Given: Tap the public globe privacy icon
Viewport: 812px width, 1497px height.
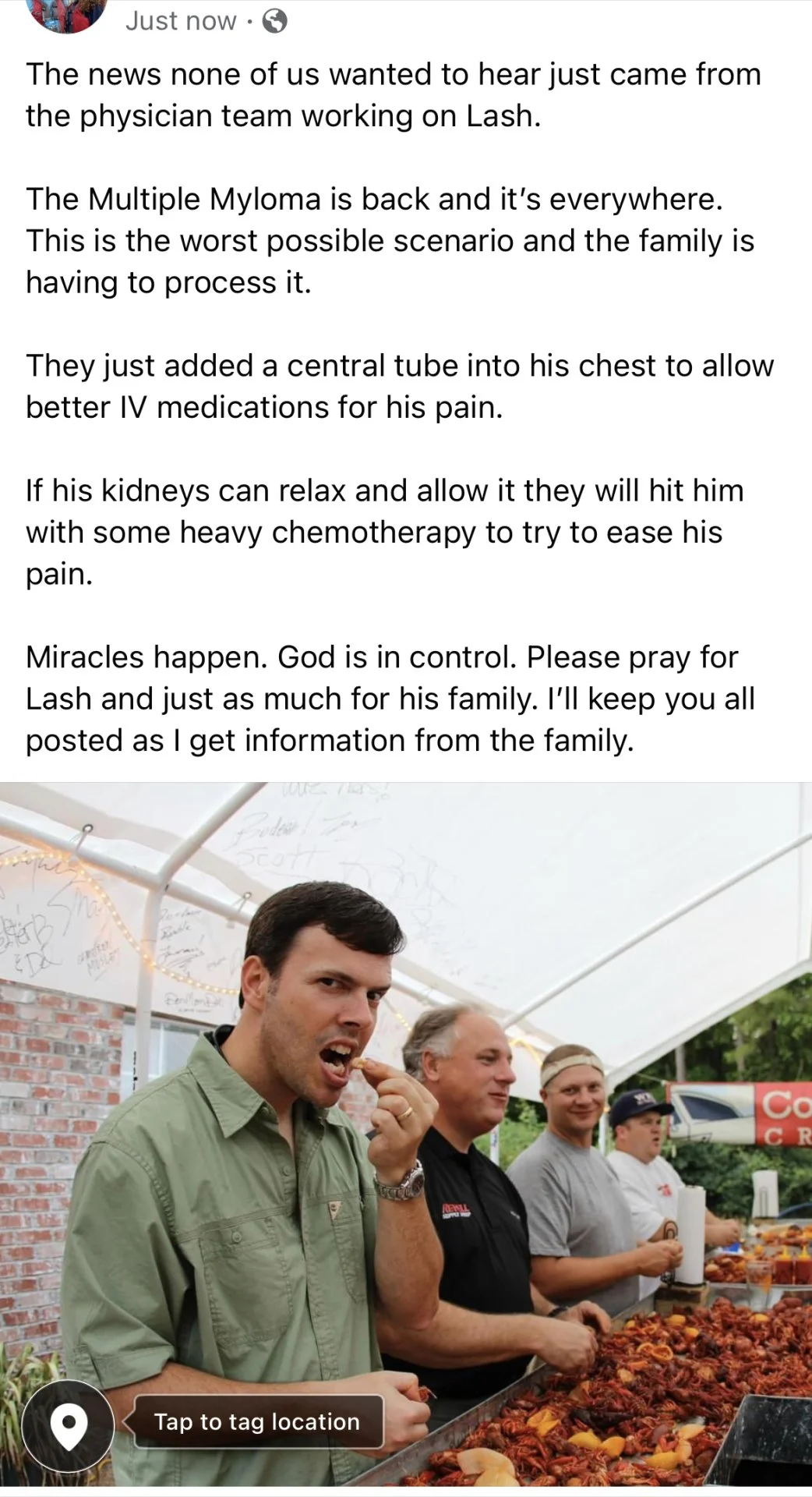Looking at the screenshot, I should tap(274, 21).
